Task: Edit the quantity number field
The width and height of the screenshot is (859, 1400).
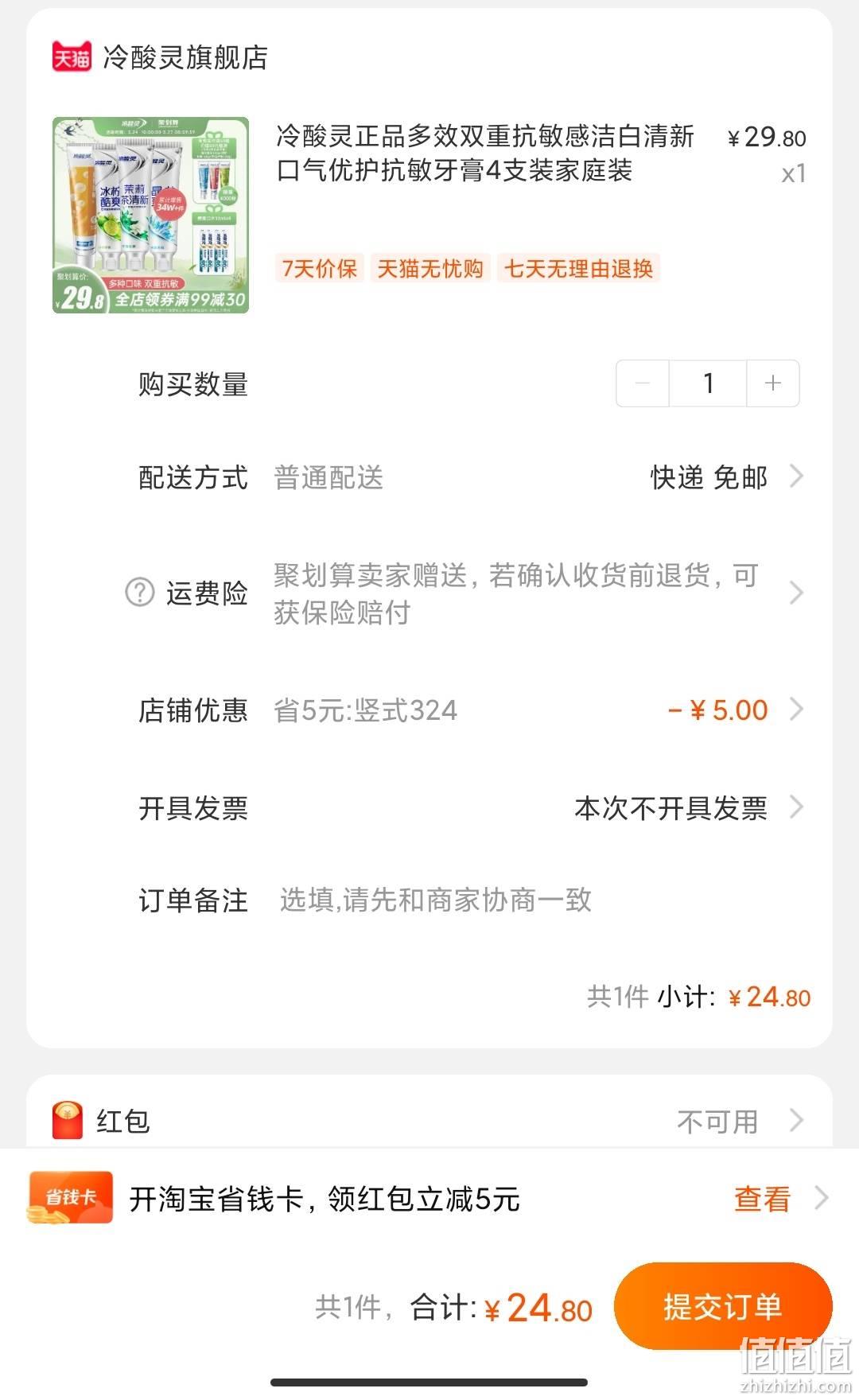Action: (x=708, y=383)
